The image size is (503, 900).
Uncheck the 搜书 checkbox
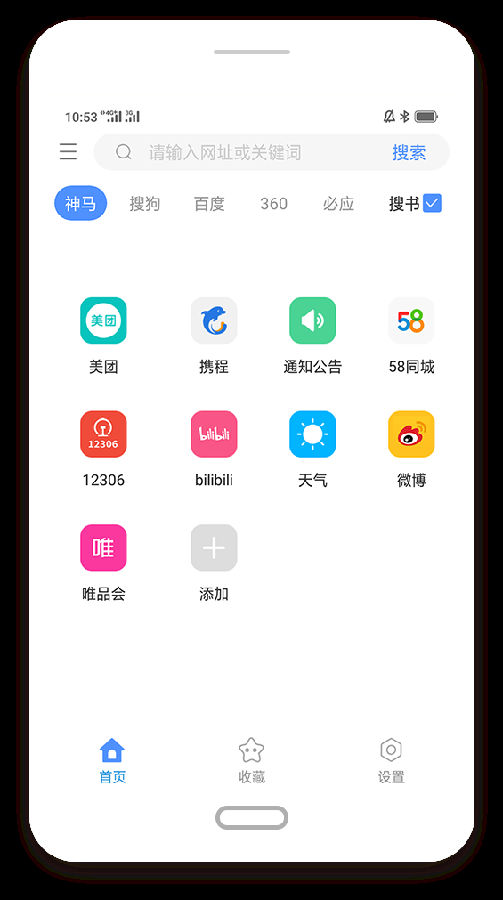tap(432, 203)
